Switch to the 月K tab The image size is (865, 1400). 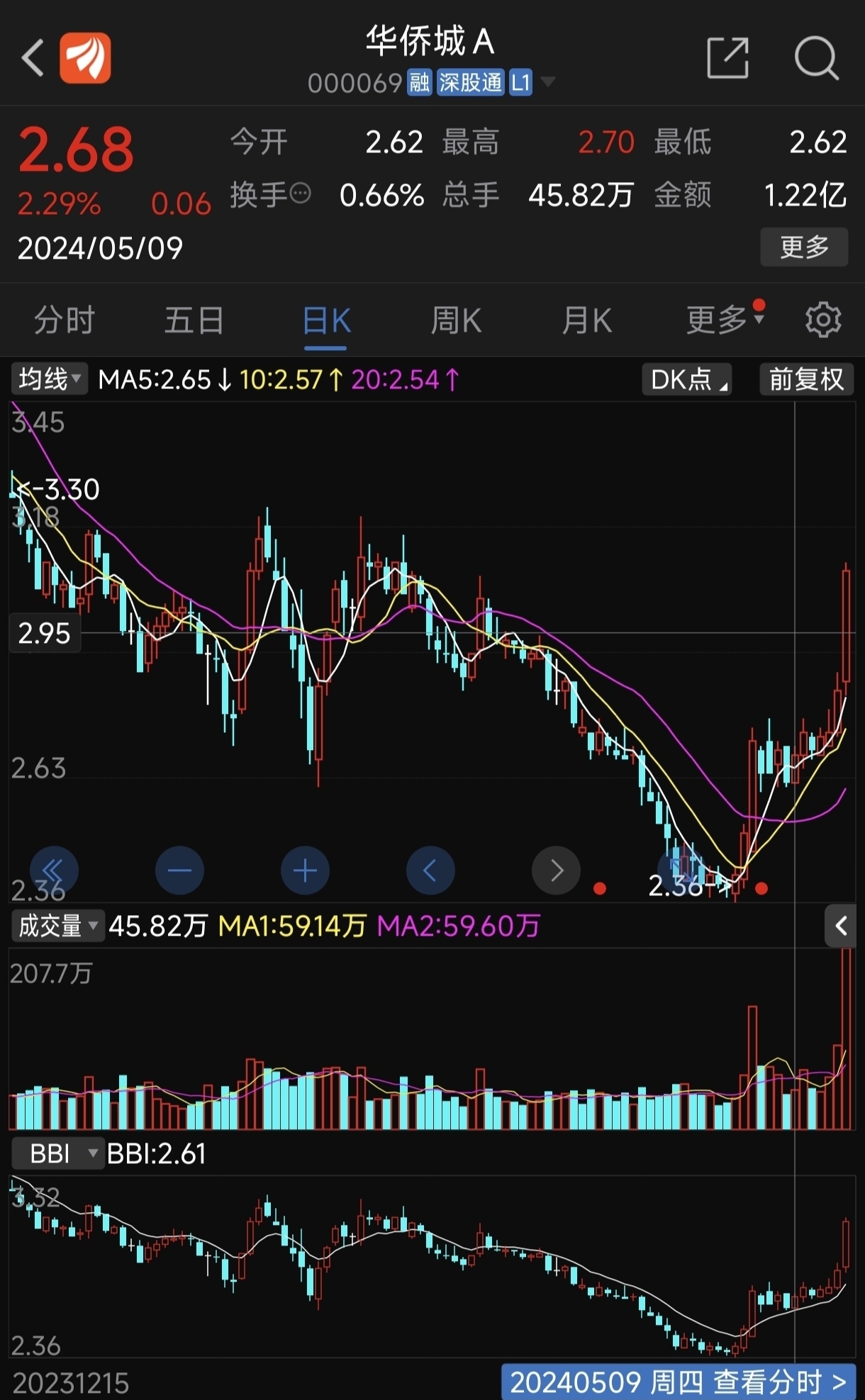586,320
